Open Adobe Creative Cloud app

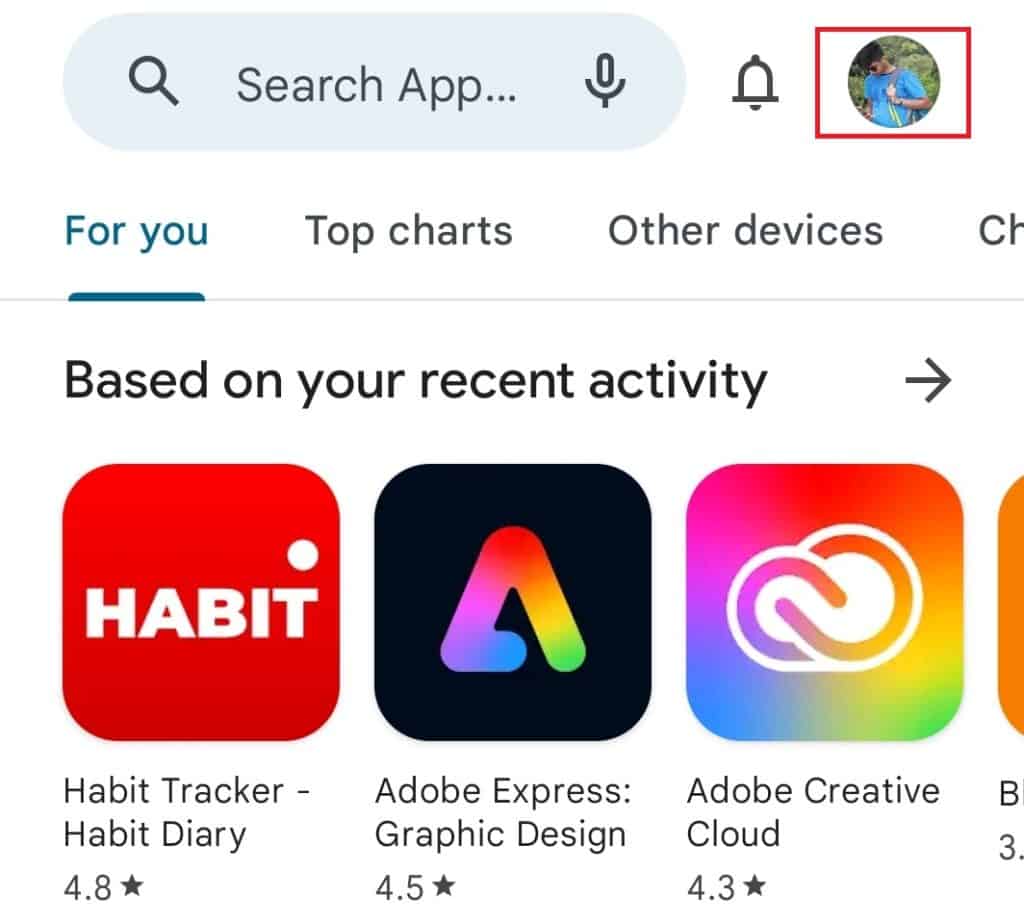click(x=824, y=602)
